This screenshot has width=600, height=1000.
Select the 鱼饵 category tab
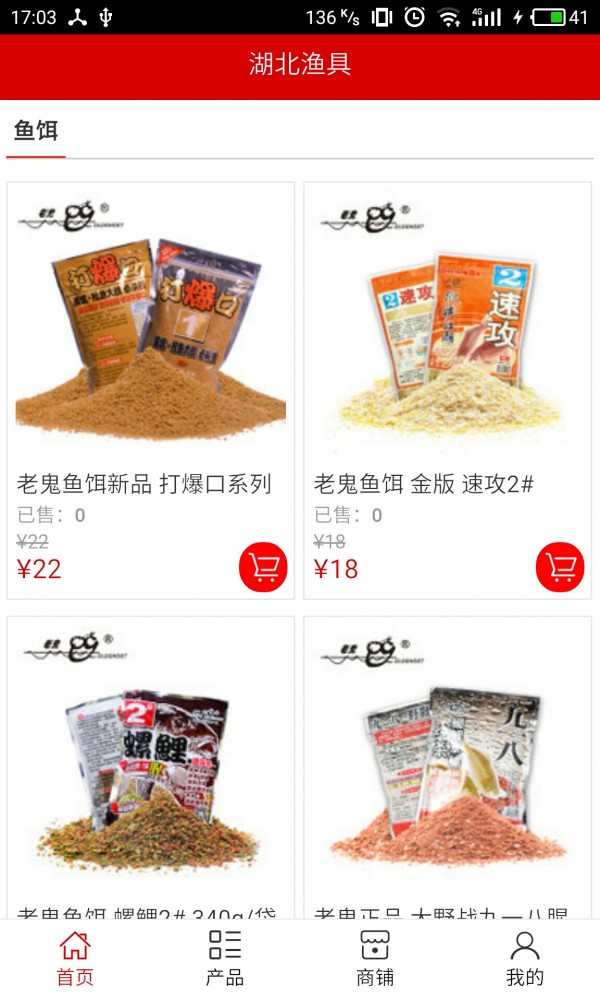[x=36, y=131]
